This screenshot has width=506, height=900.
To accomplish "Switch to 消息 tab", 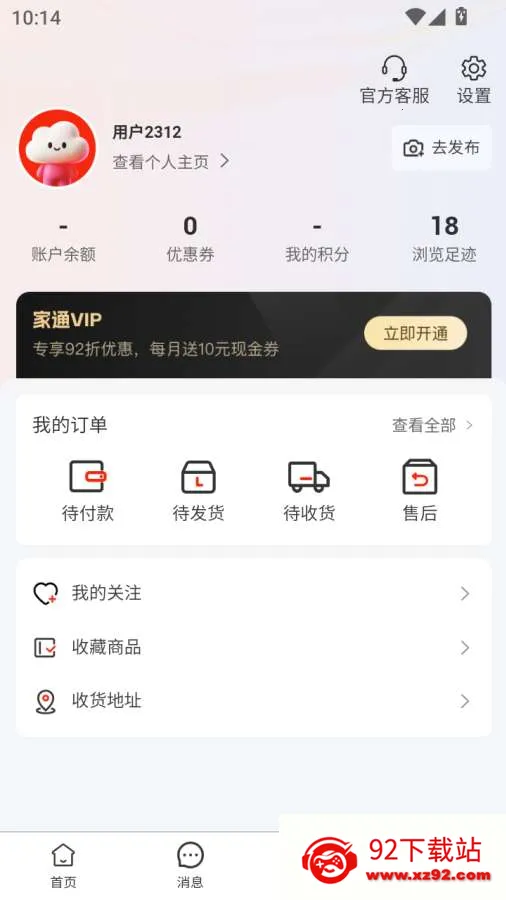I will click(x=190, y=866).
